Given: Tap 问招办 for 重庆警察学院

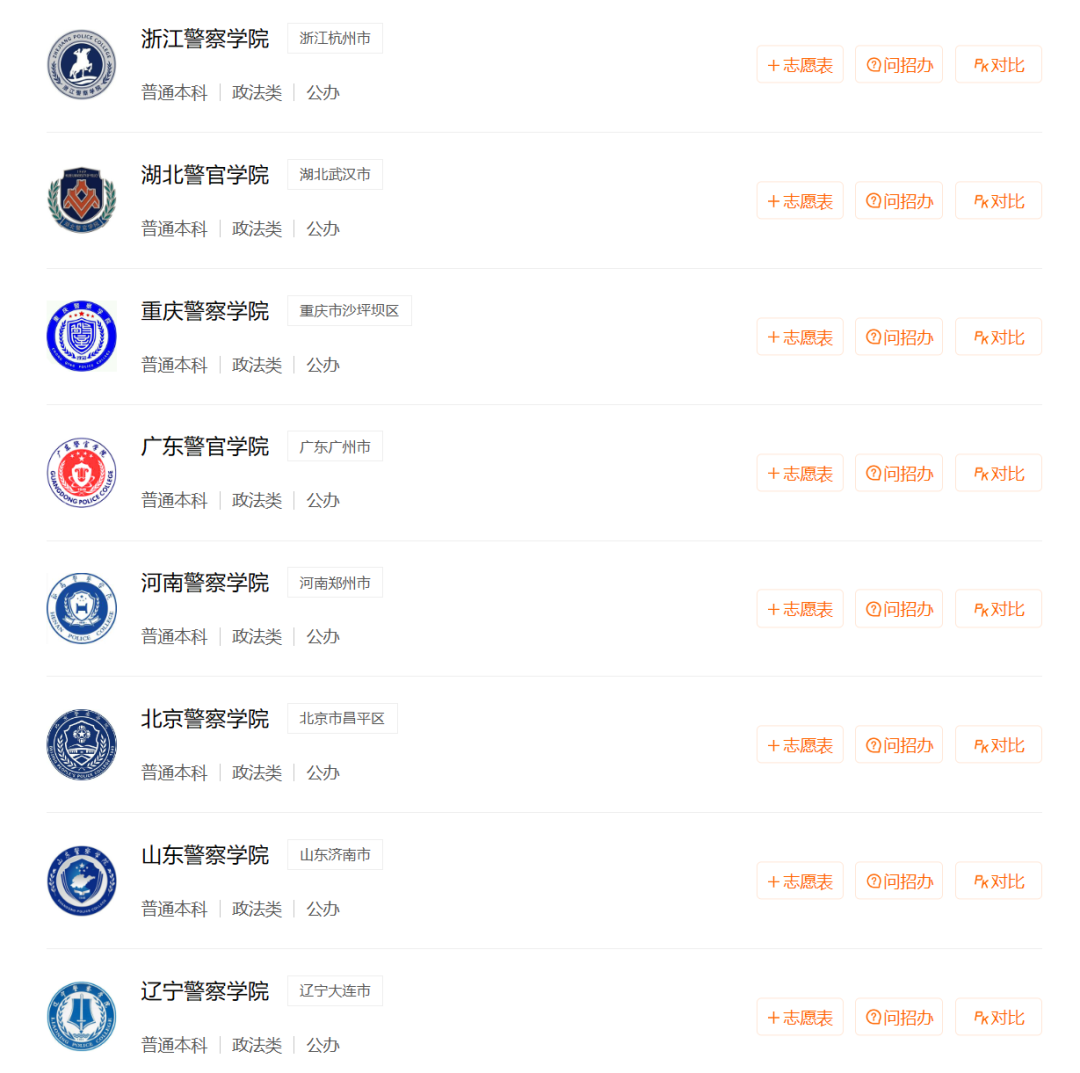Looking at the screenshot, I should coord(898,337).
